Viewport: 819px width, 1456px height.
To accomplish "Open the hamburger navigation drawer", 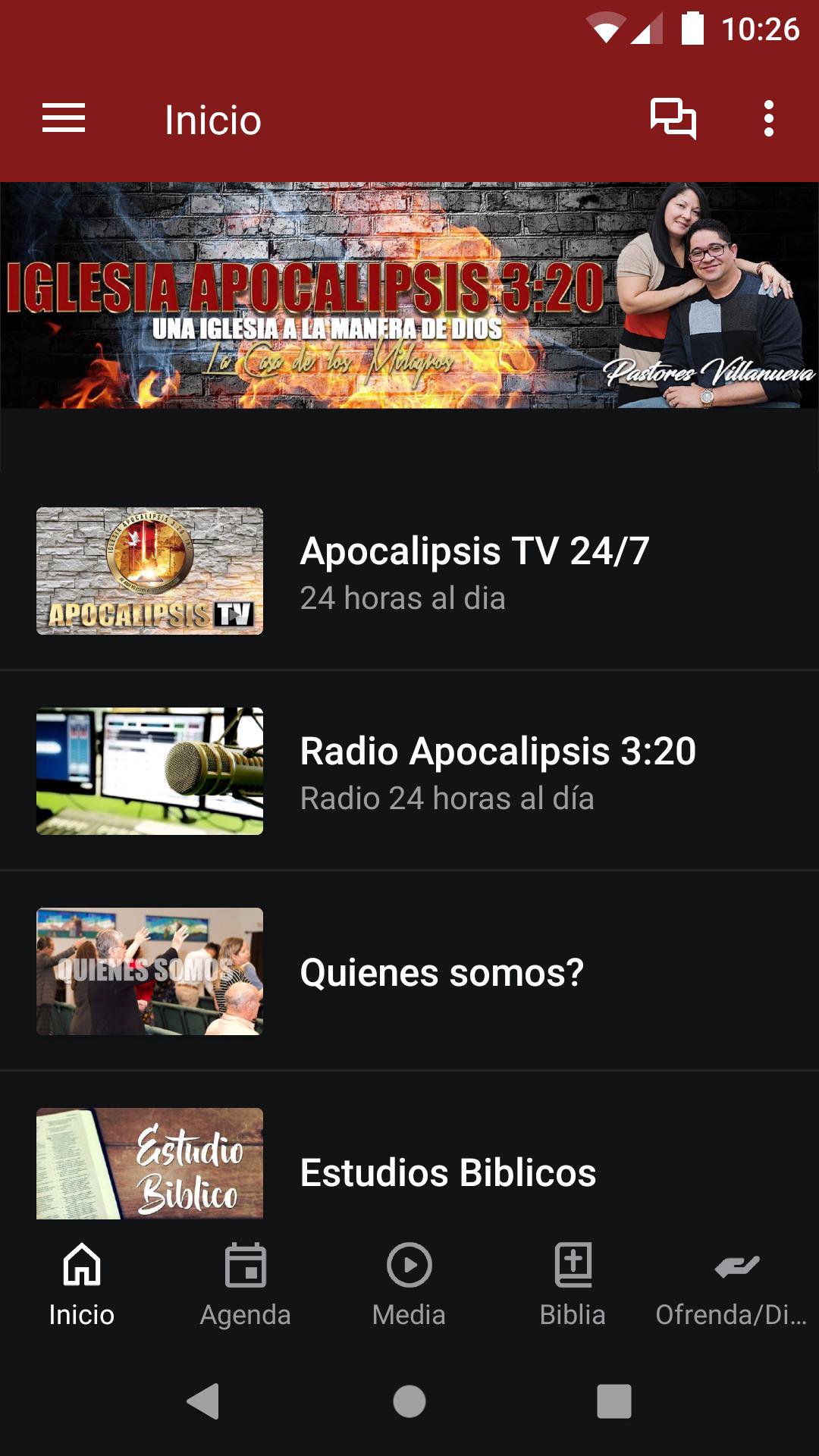I will click(64, 119).
